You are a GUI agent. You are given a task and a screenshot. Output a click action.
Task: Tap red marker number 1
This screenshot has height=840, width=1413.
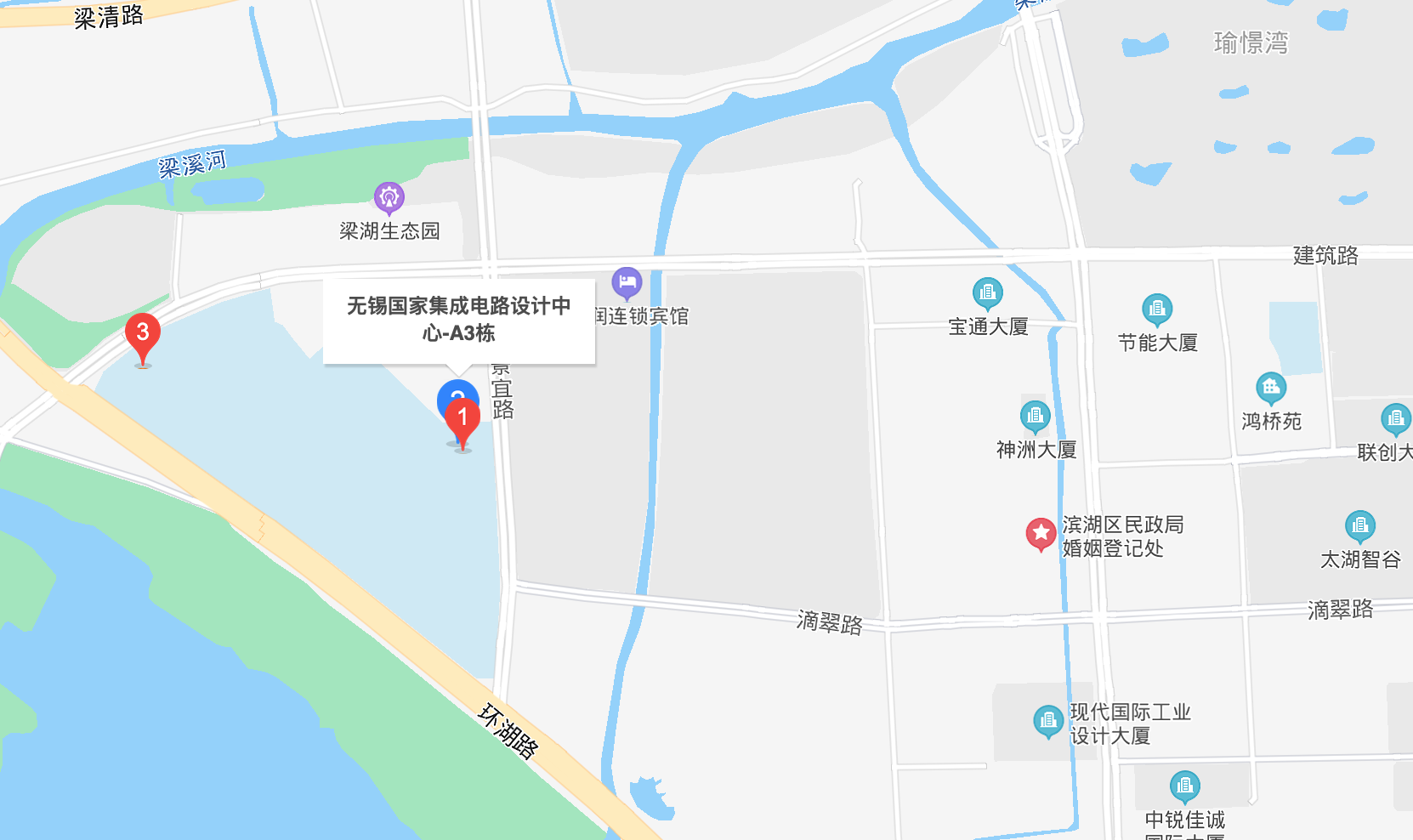click(462, 417)
